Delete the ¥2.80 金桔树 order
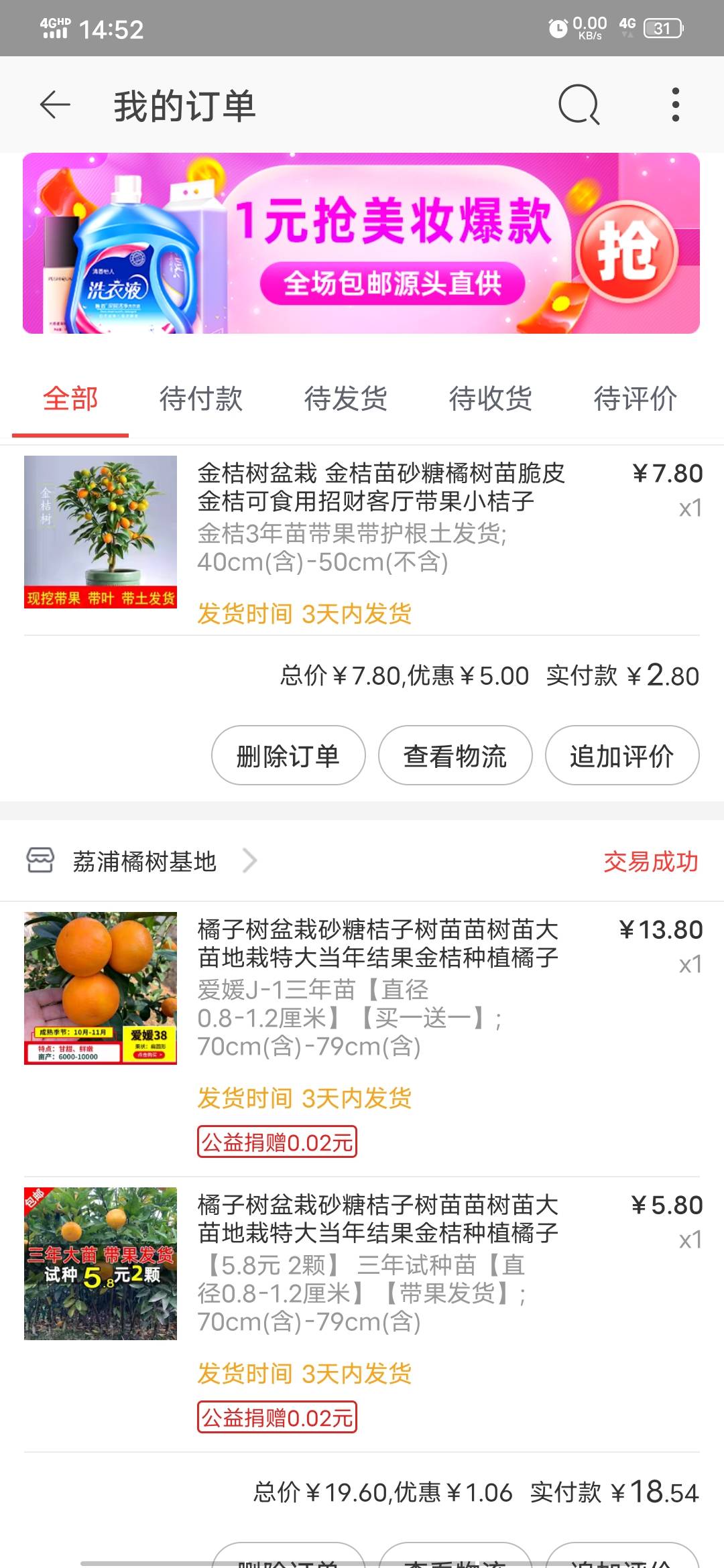 point(288,756)
